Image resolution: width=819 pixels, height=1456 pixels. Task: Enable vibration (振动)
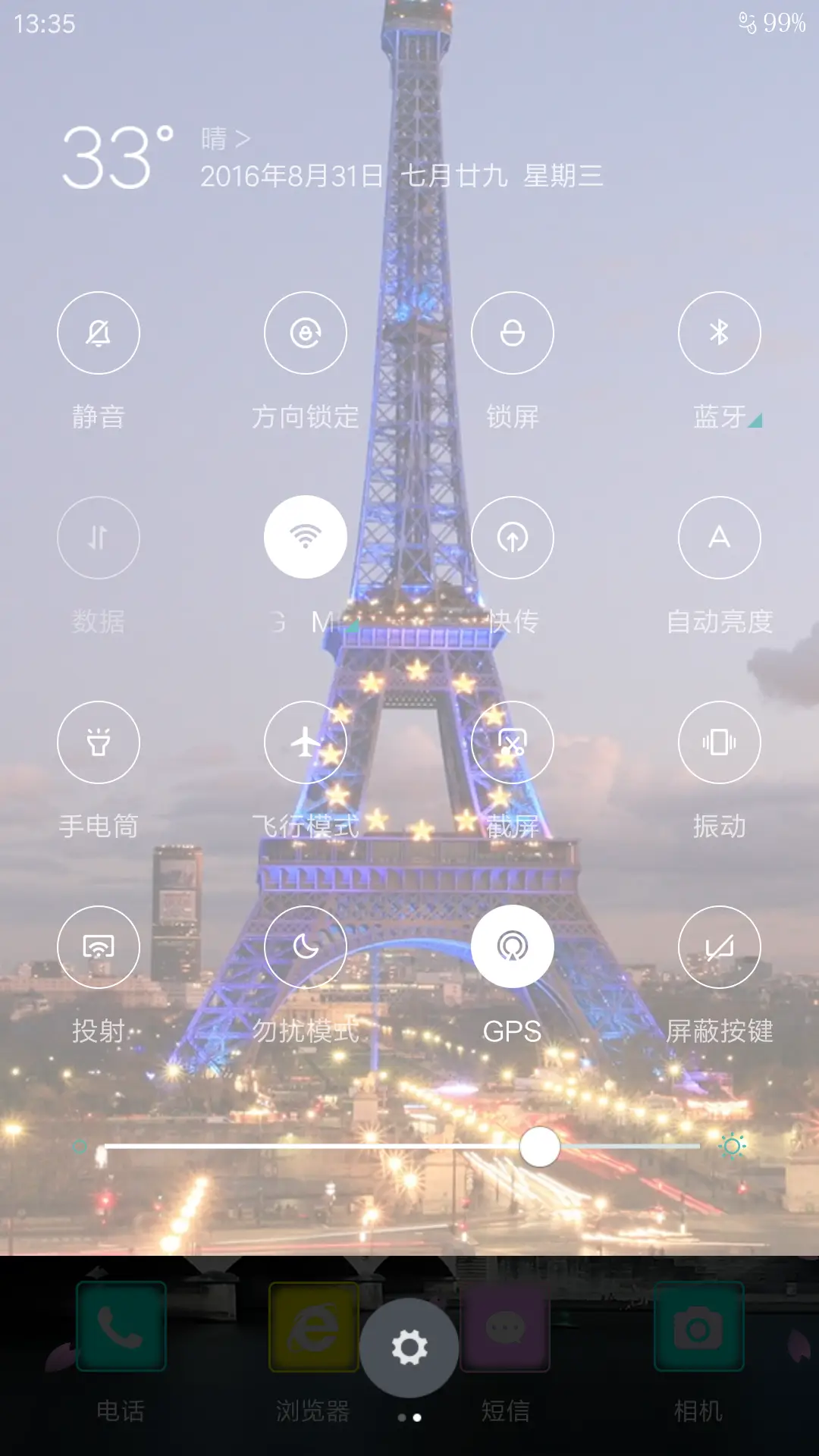(x=719, y=742)
